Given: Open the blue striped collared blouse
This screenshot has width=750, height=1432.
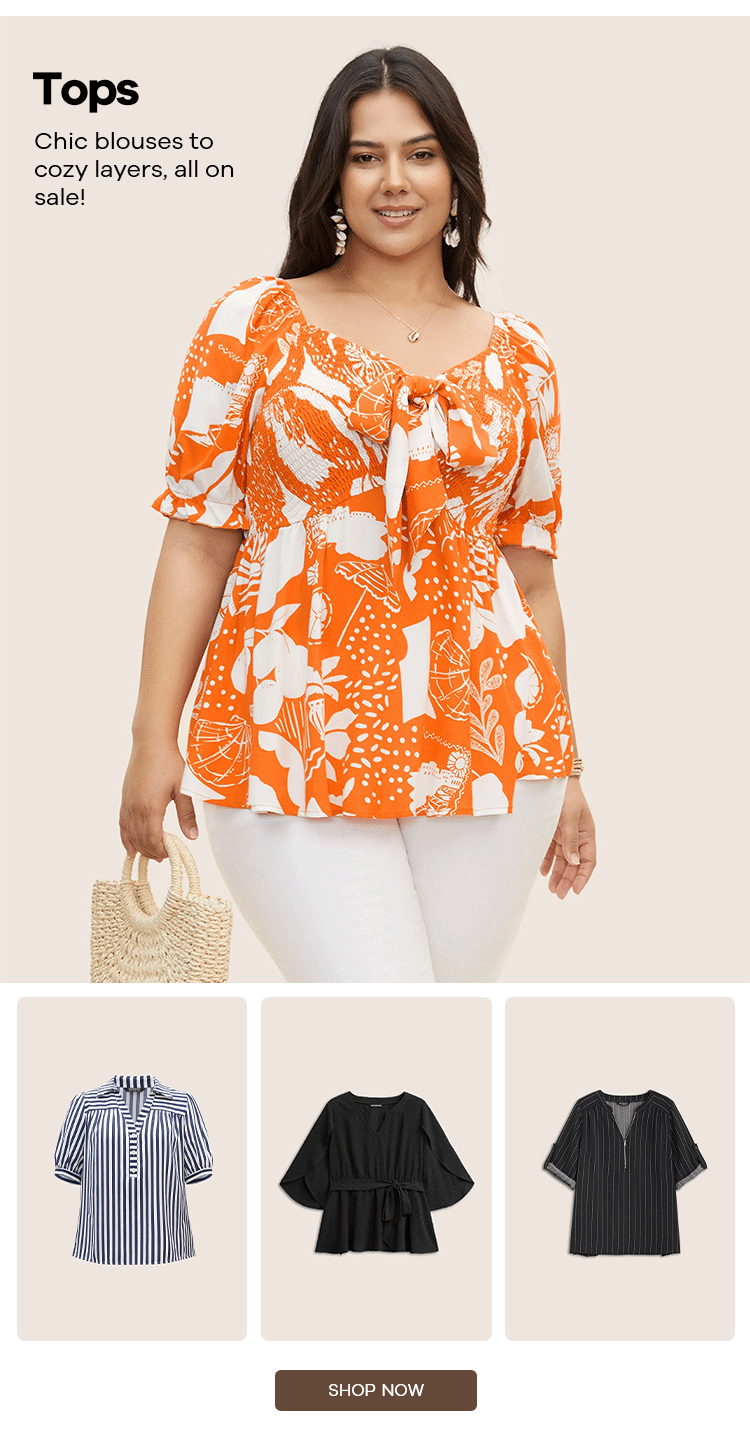Looking at the screenshot, I should (132, 1168).
